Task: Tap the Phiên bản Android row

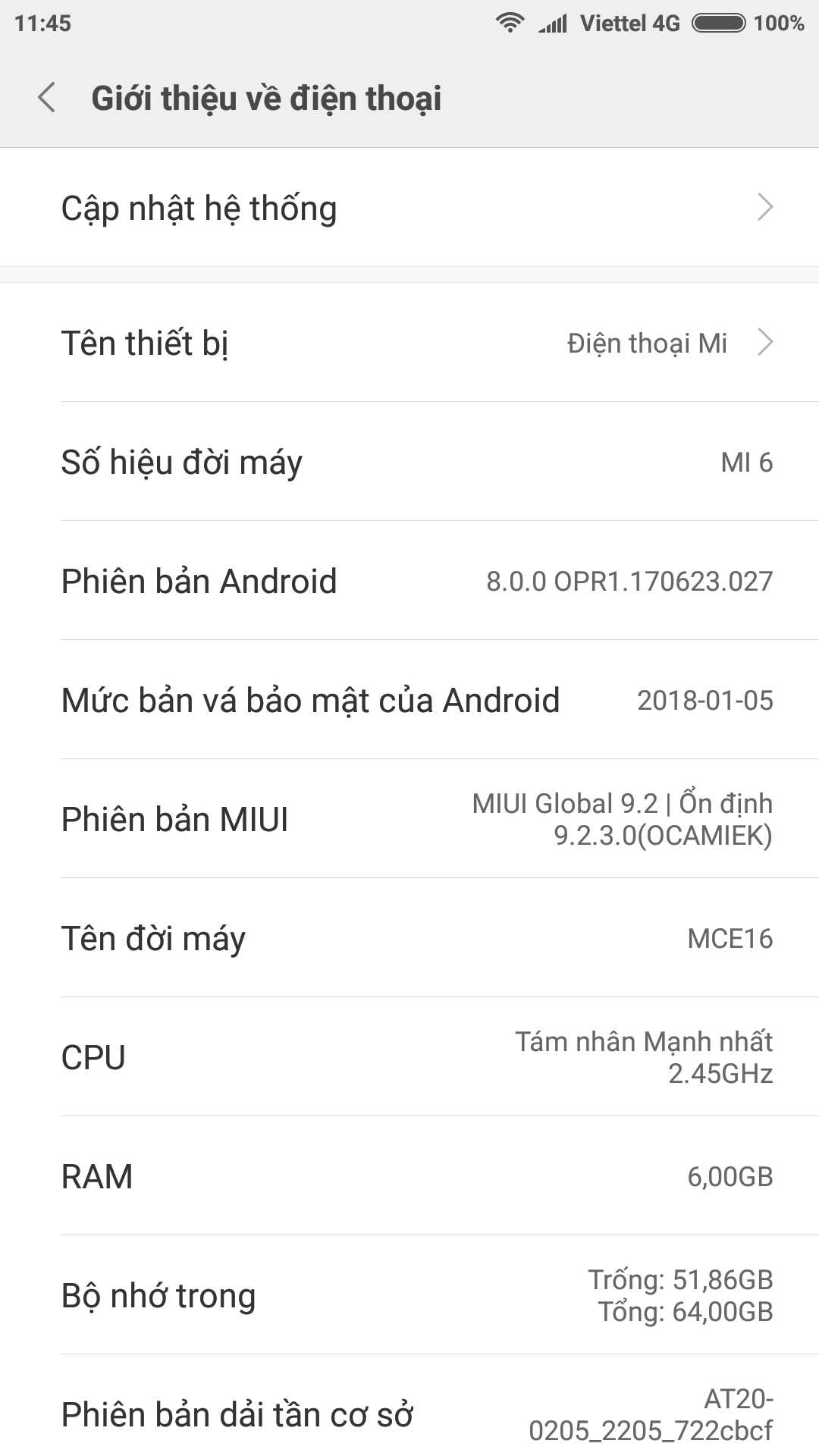Action: 409,580
